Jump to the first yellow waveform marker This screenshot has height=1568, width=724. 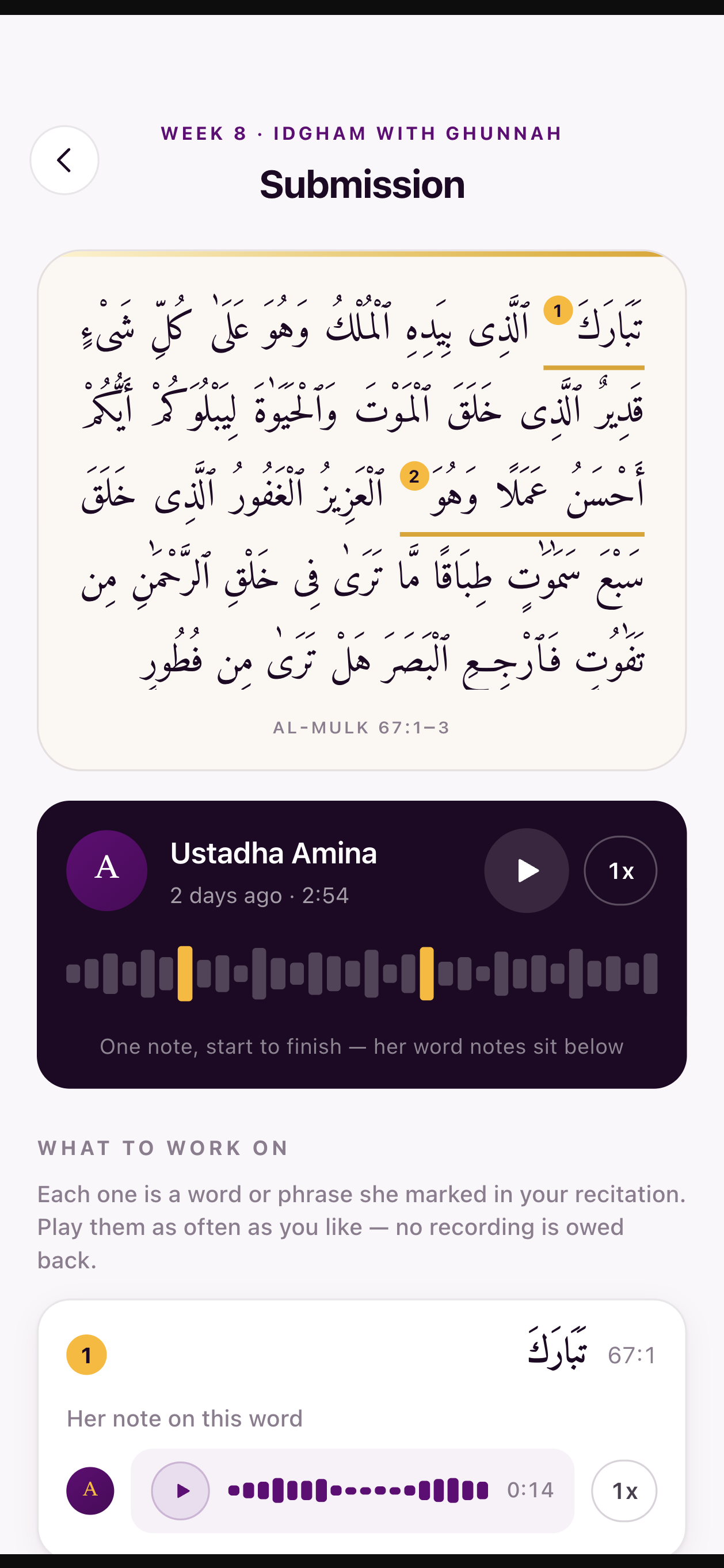click(x=185, y=973)
